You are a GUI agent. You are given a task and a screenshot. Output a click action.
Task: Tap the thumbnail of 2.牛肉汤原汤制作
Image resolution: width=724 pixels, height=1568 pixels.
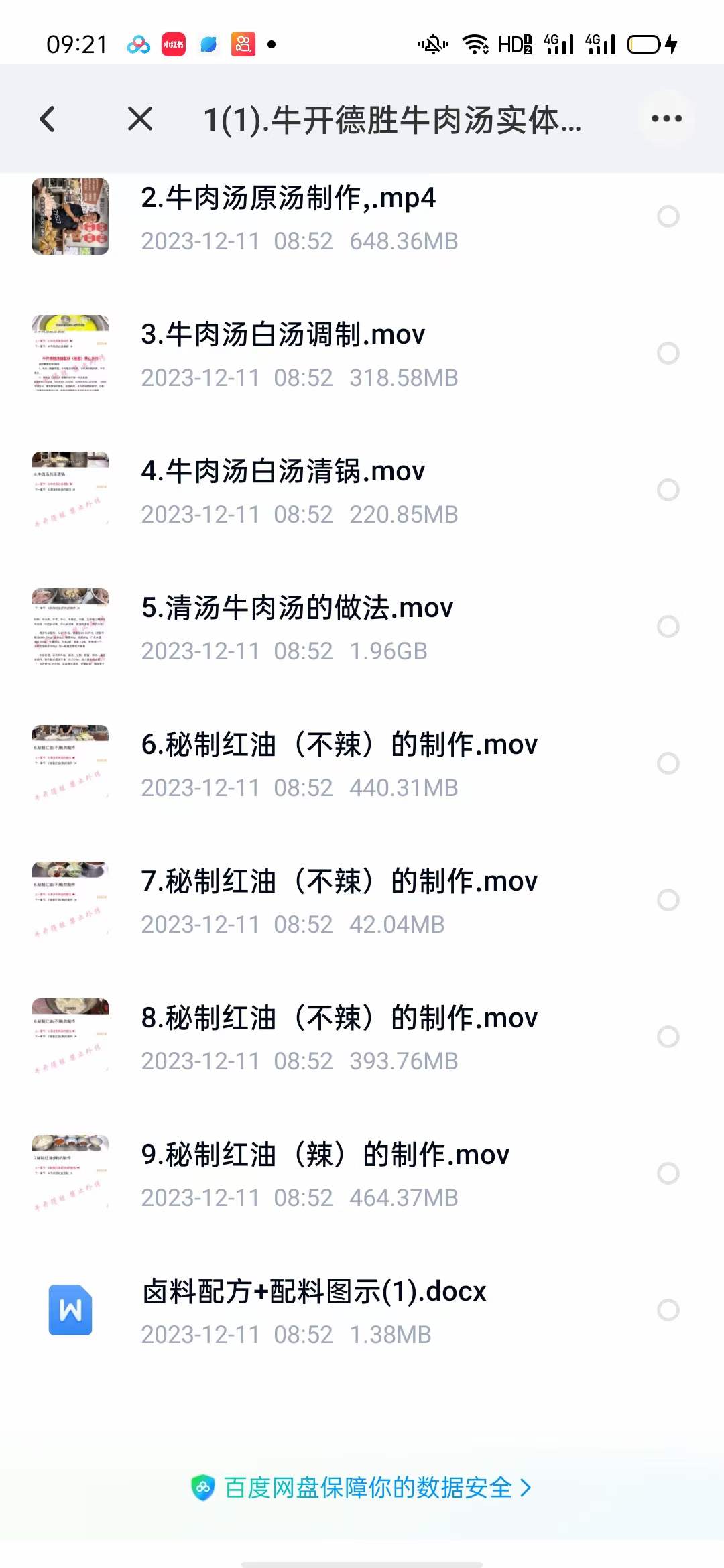[70, 216]
